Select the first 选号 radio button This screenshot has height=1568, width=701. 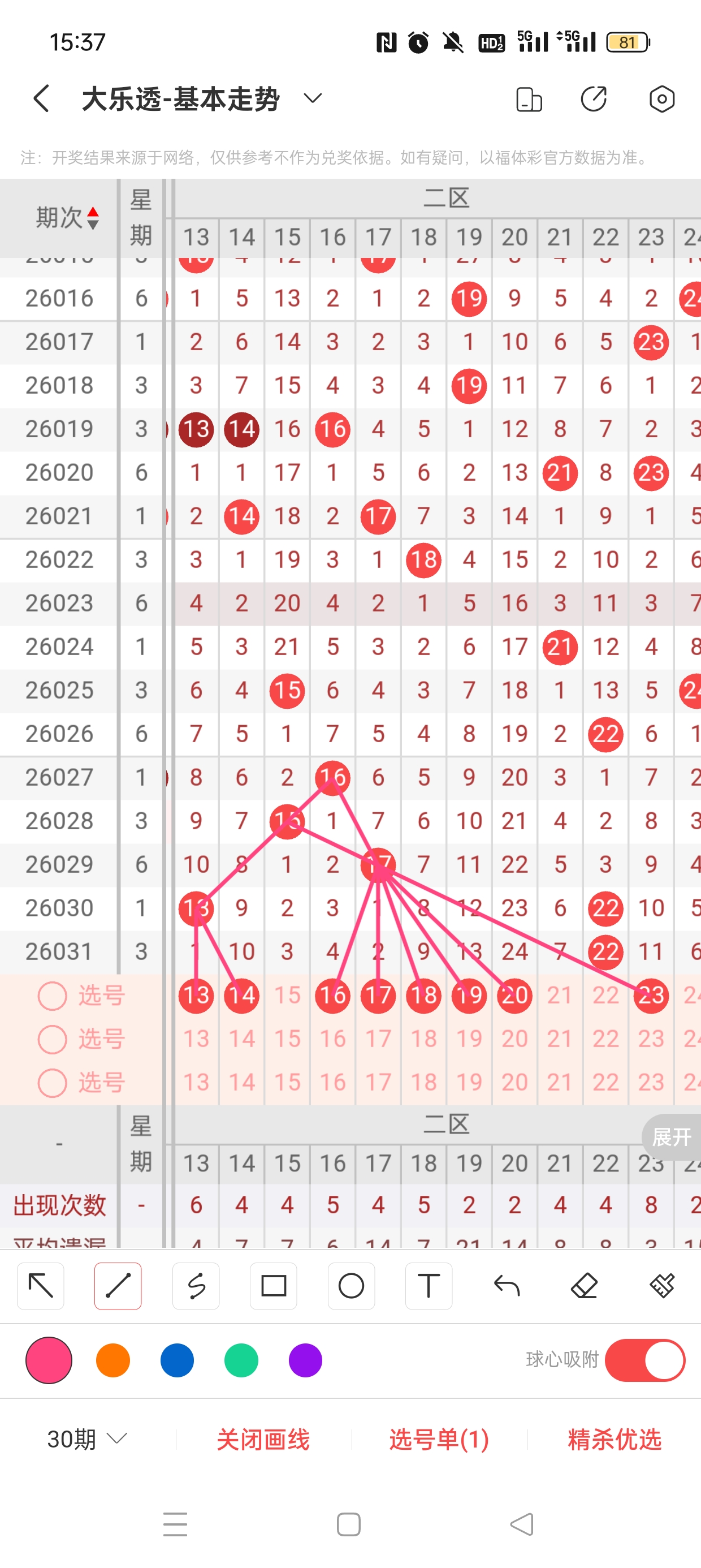53,996
